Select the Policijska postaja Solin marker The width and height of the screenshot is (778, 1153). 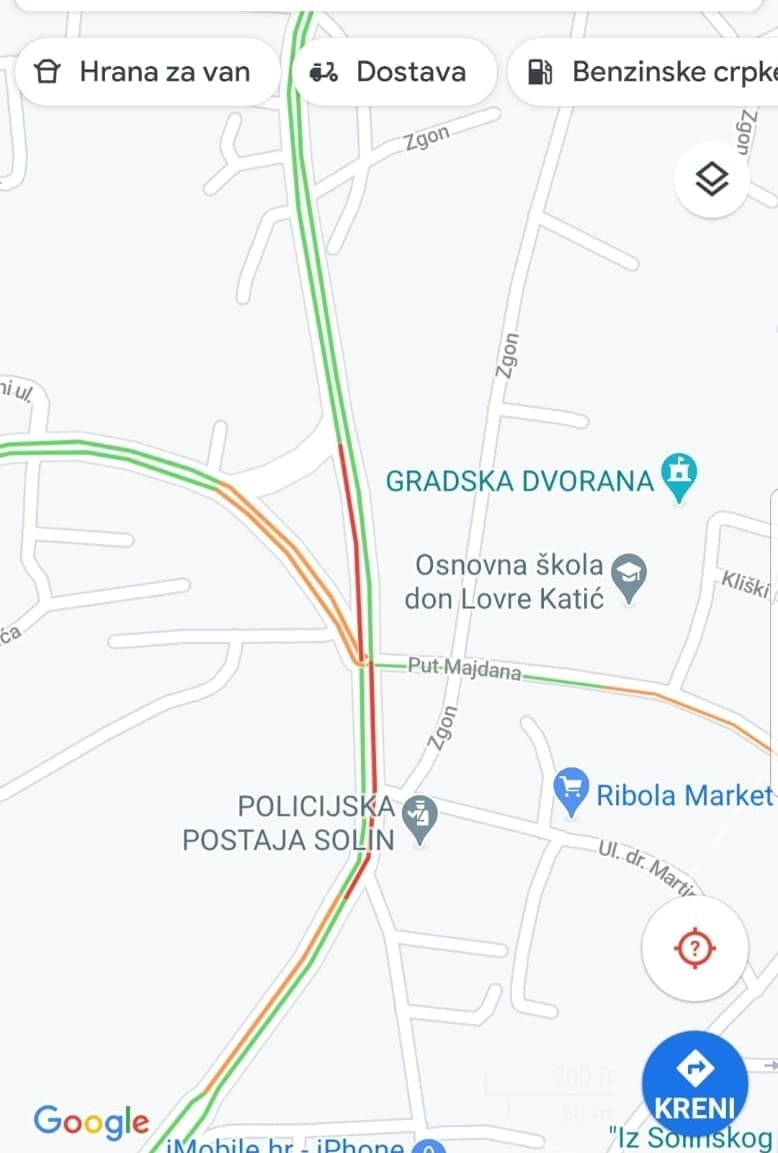pyautogui.click(x=420, y=818)
